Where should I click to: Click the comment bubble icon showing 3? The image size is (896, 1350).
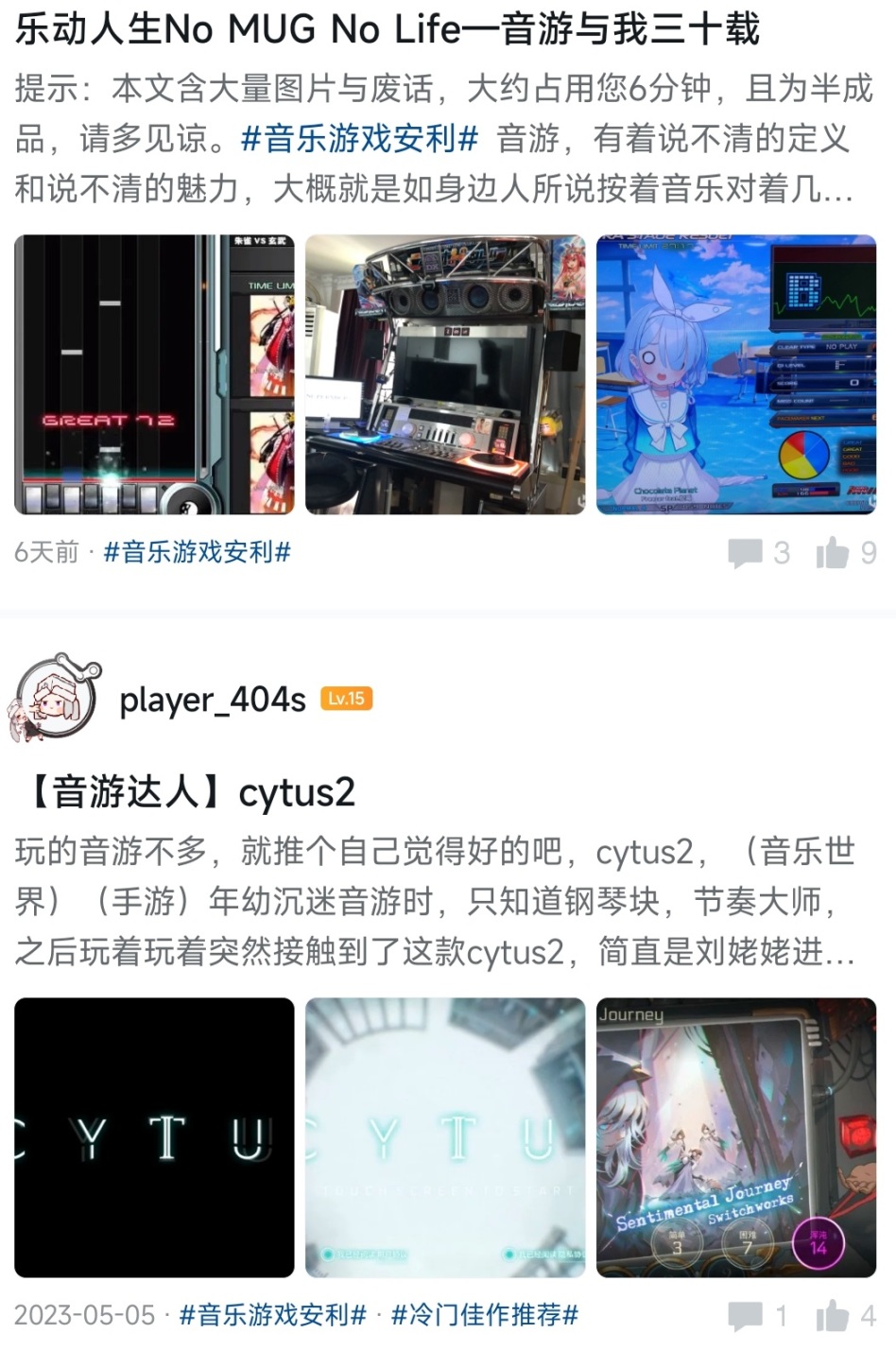pos(747,553)
